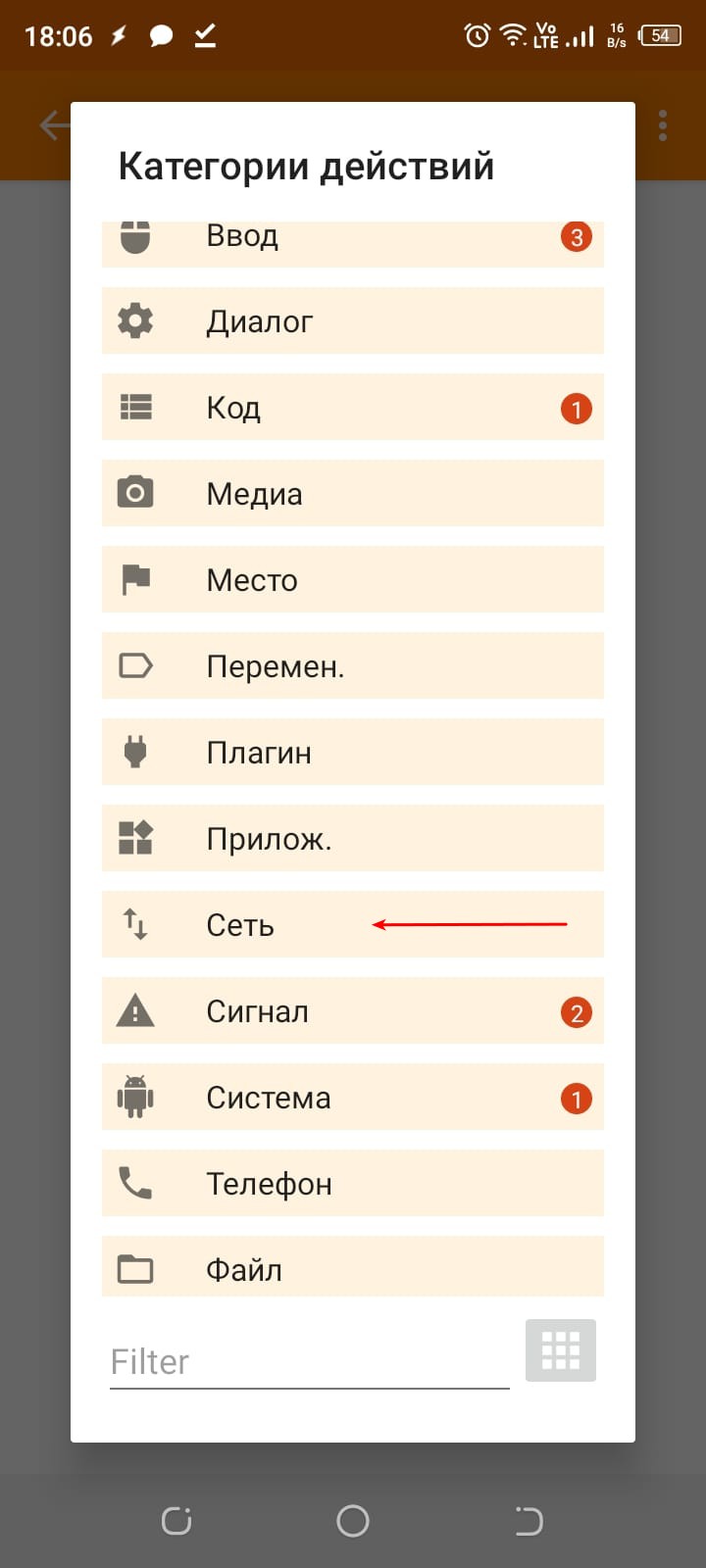Open the three-dot overflow menu

point(663,125)
